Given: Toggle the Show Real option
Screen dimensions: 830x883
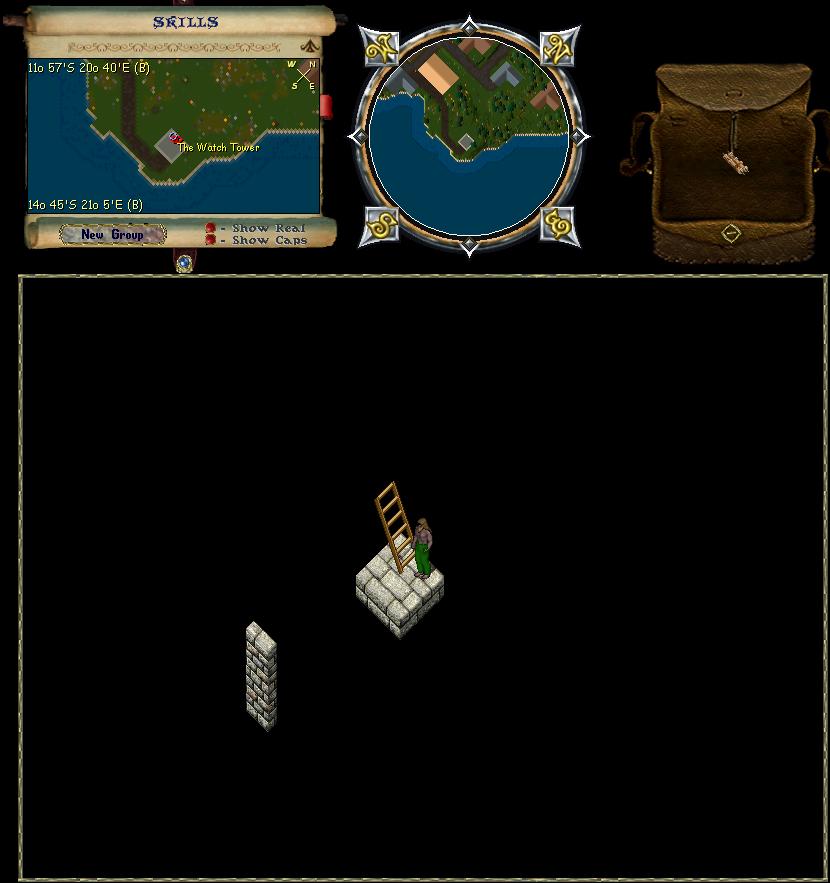Looking at the screenshot, I should point(211,228).
